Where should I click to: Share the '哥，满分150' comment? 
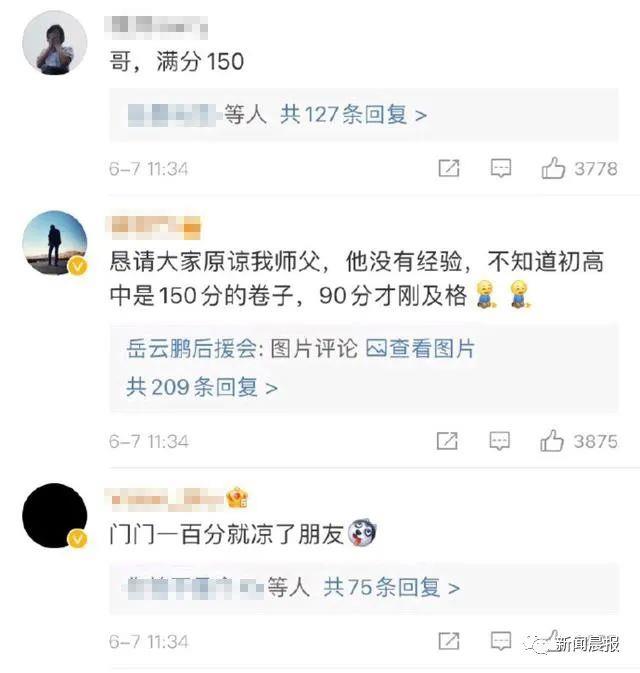[x=449, y=168]
